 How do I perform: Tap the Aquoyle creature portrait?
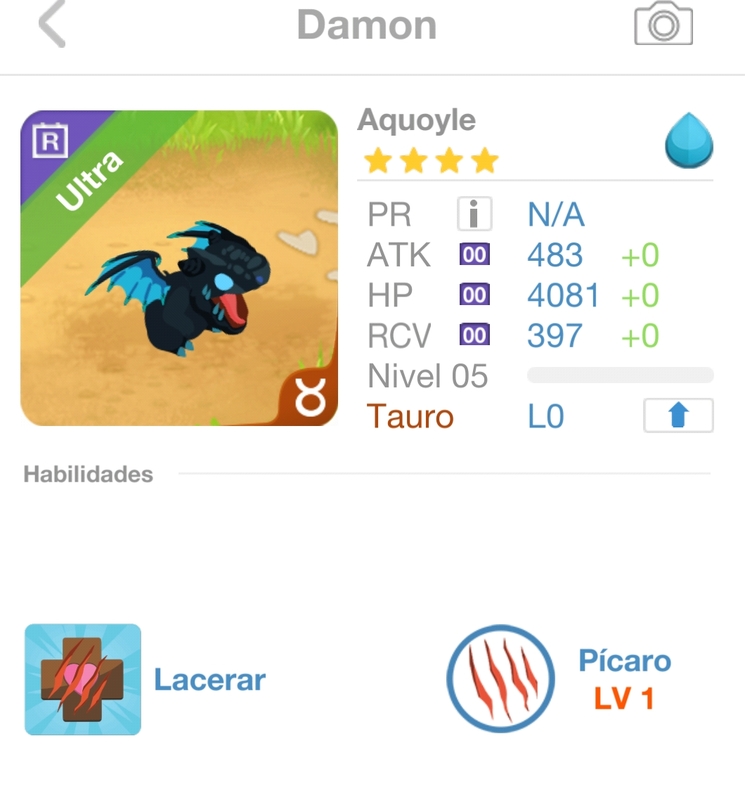(x=179, y=268)
